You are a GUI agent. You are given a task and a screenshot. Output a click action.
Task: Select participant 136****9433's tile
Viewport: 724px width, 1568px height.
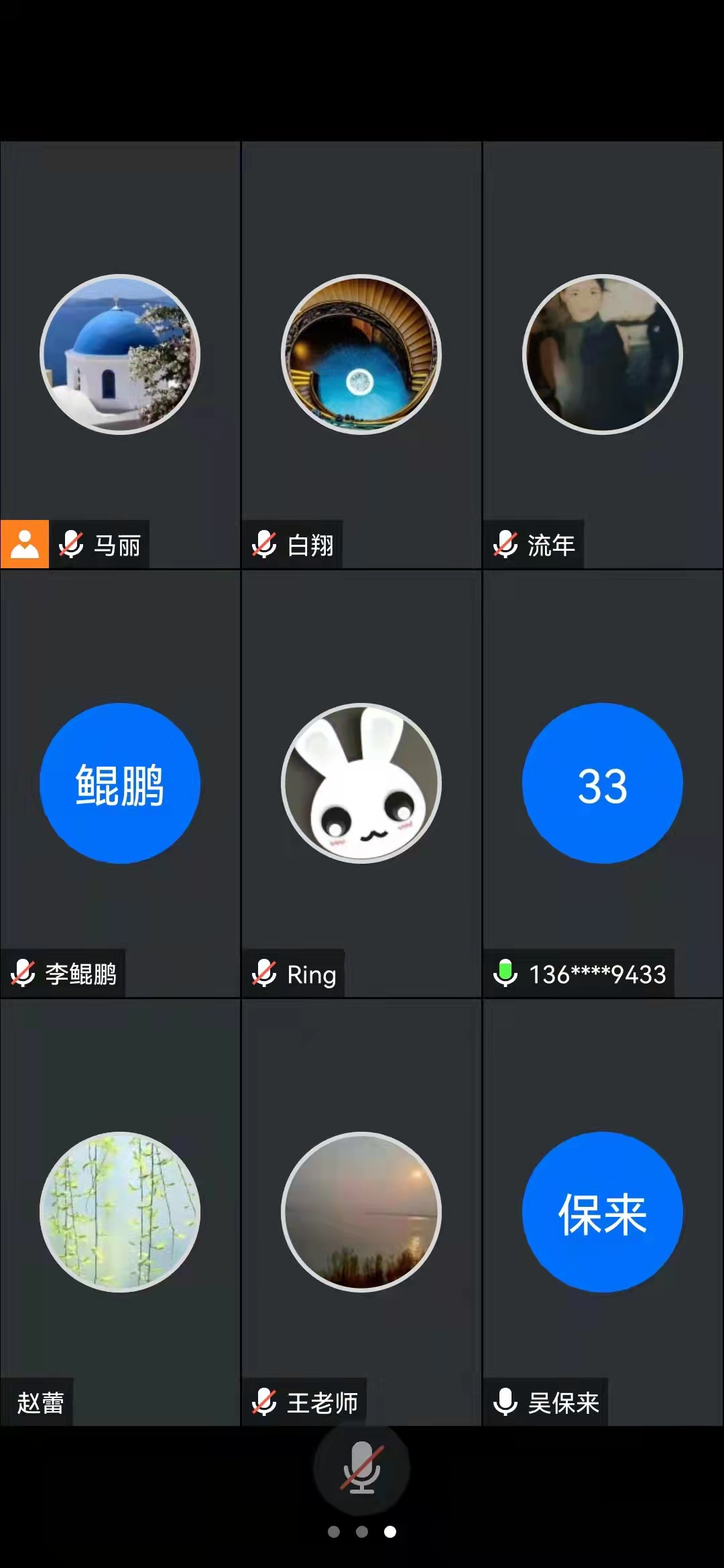[x=602, y=783]
